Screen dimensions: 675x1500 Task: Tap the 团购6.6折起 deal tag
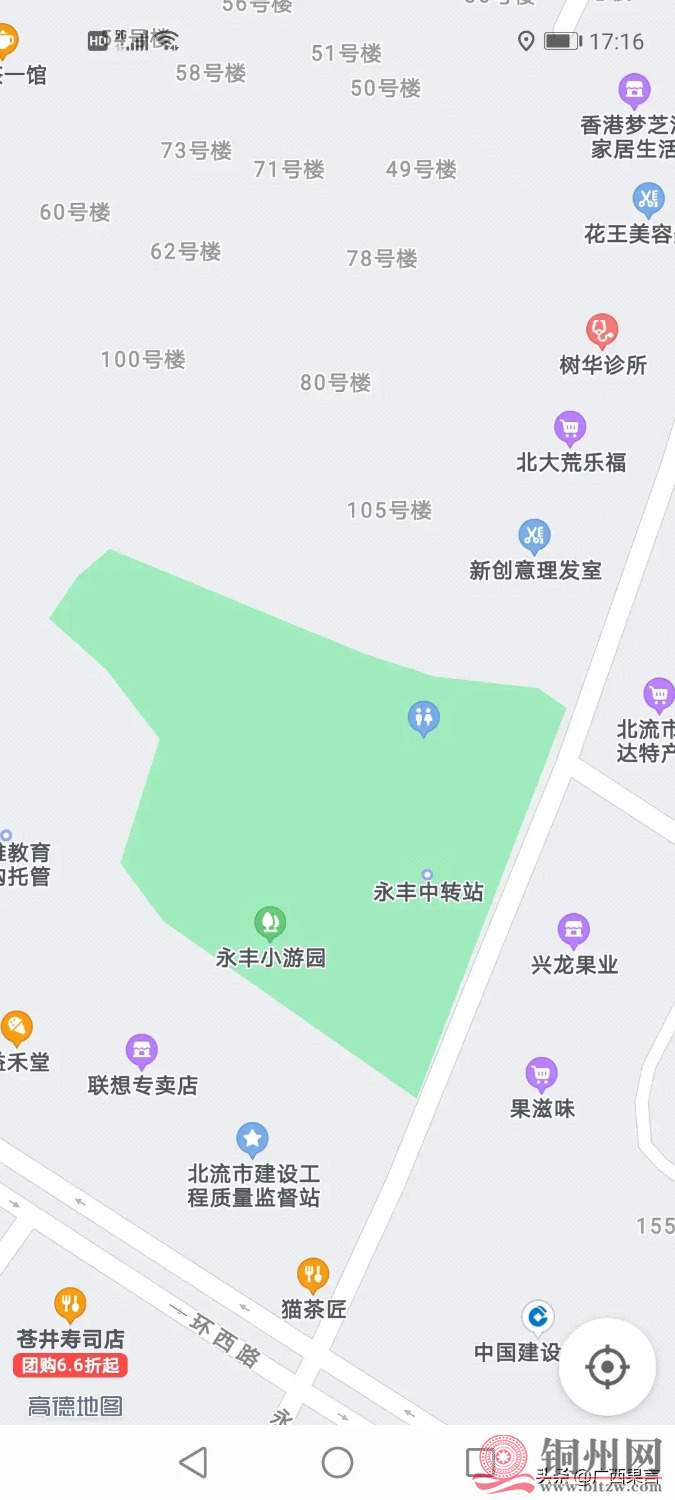coord(70,1365)
